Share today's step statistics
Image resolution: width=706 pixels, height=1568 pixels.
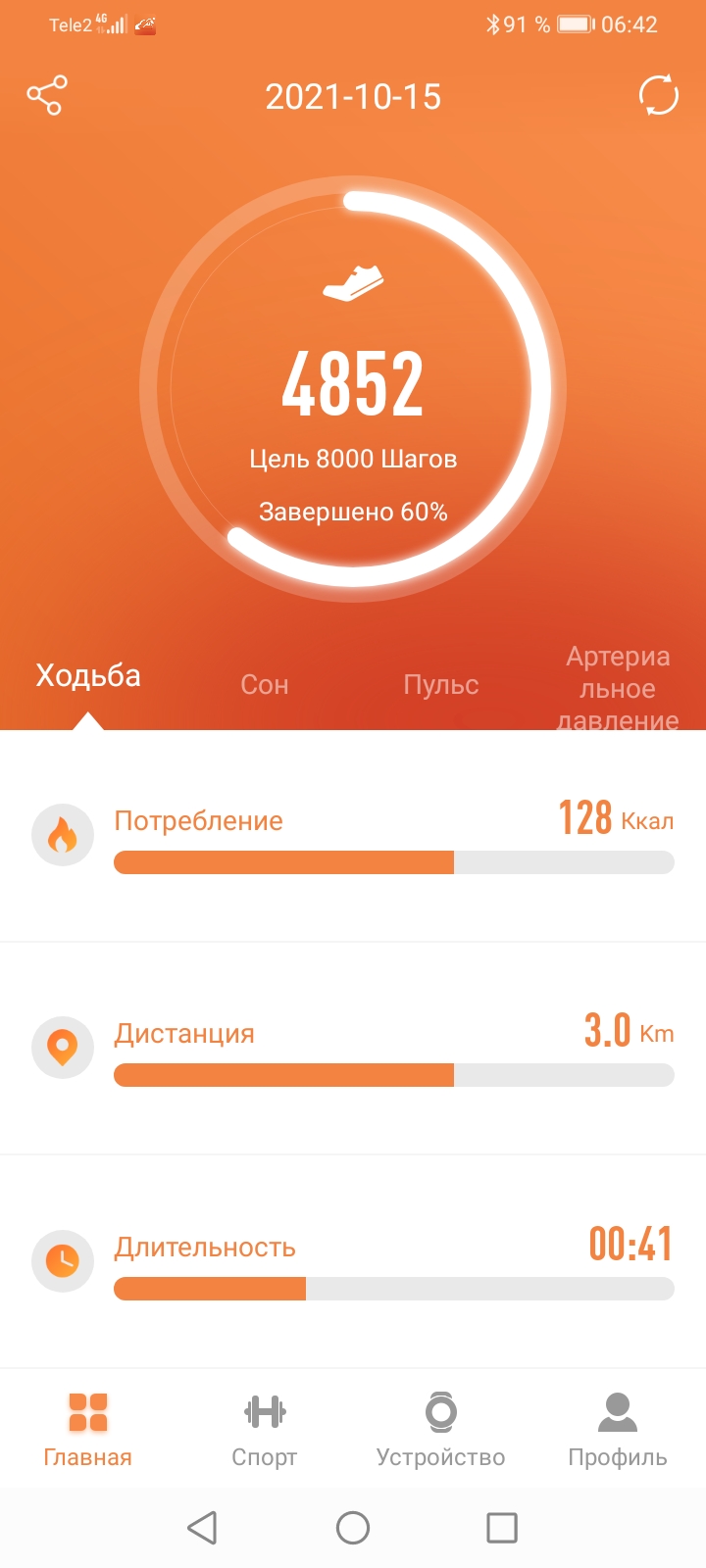pos(46,95)
